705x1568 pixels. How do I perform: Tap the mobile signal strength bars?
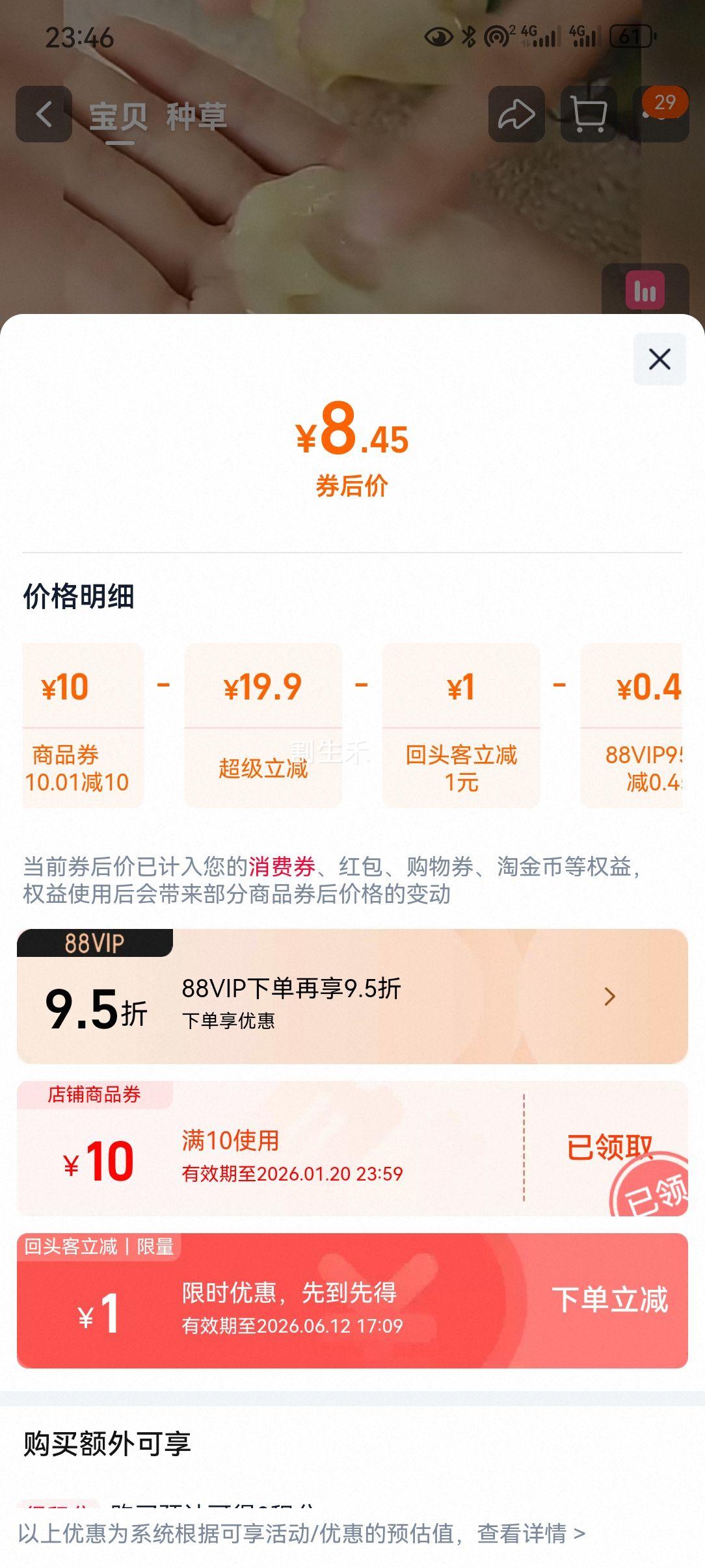point(548,37)
